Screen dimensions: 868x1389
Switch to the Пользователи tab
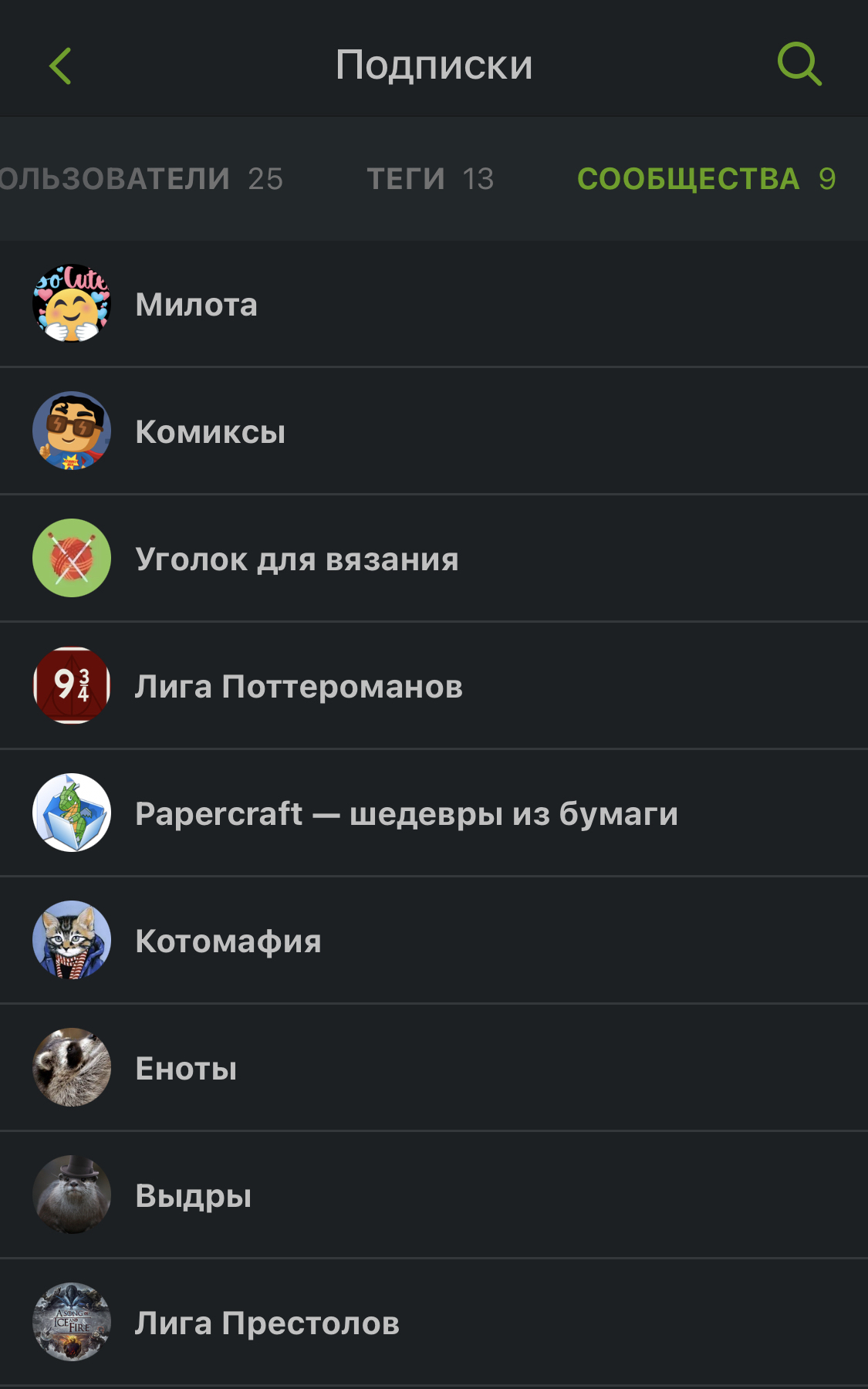coord(141,179)
